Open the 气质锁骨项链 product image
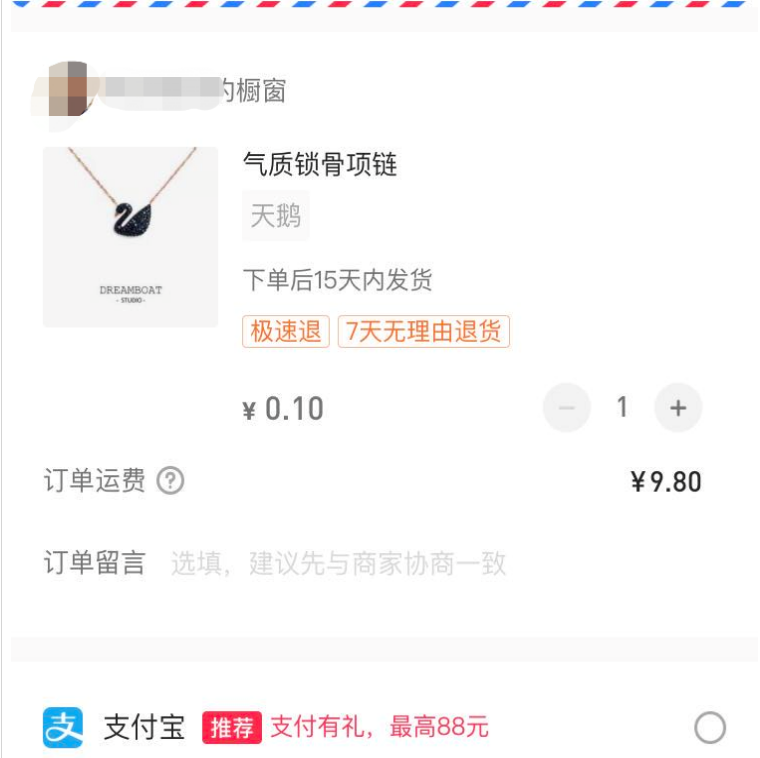The width and height of the screenshot is (760, 758). point(130,237)
